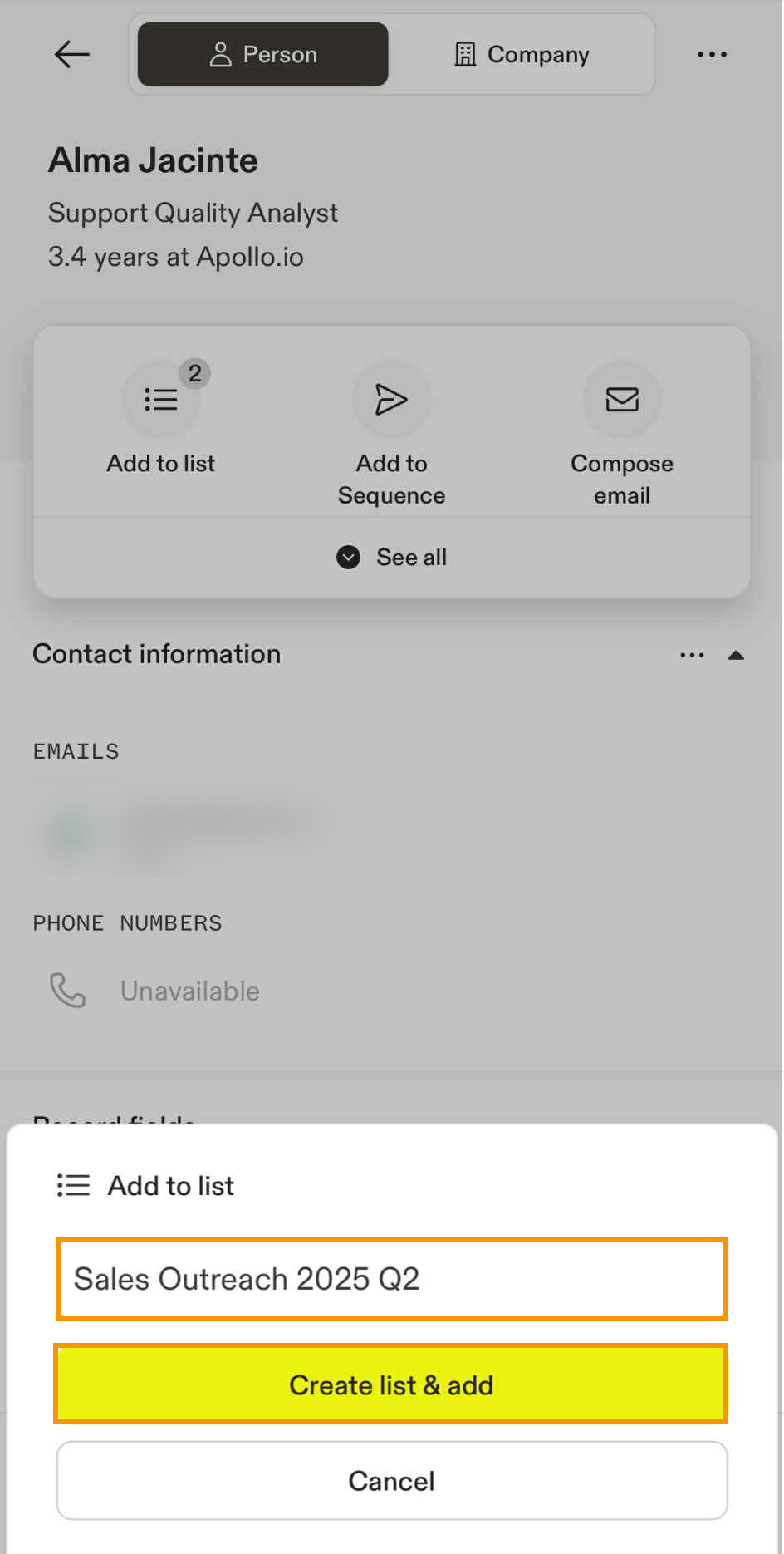Select the text Sales Outreach 2025 Q2

(247, 1279)
